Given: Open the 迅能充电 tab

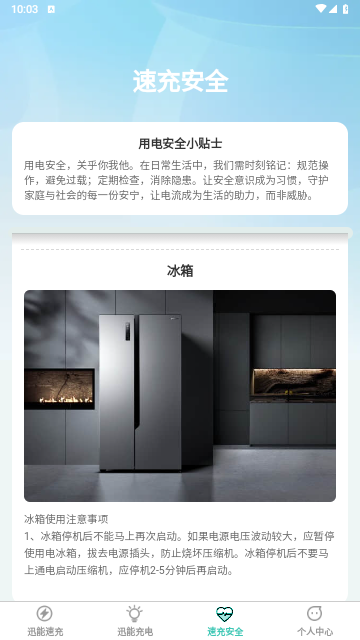Looking at the screenshot, I should pos(135,621).
